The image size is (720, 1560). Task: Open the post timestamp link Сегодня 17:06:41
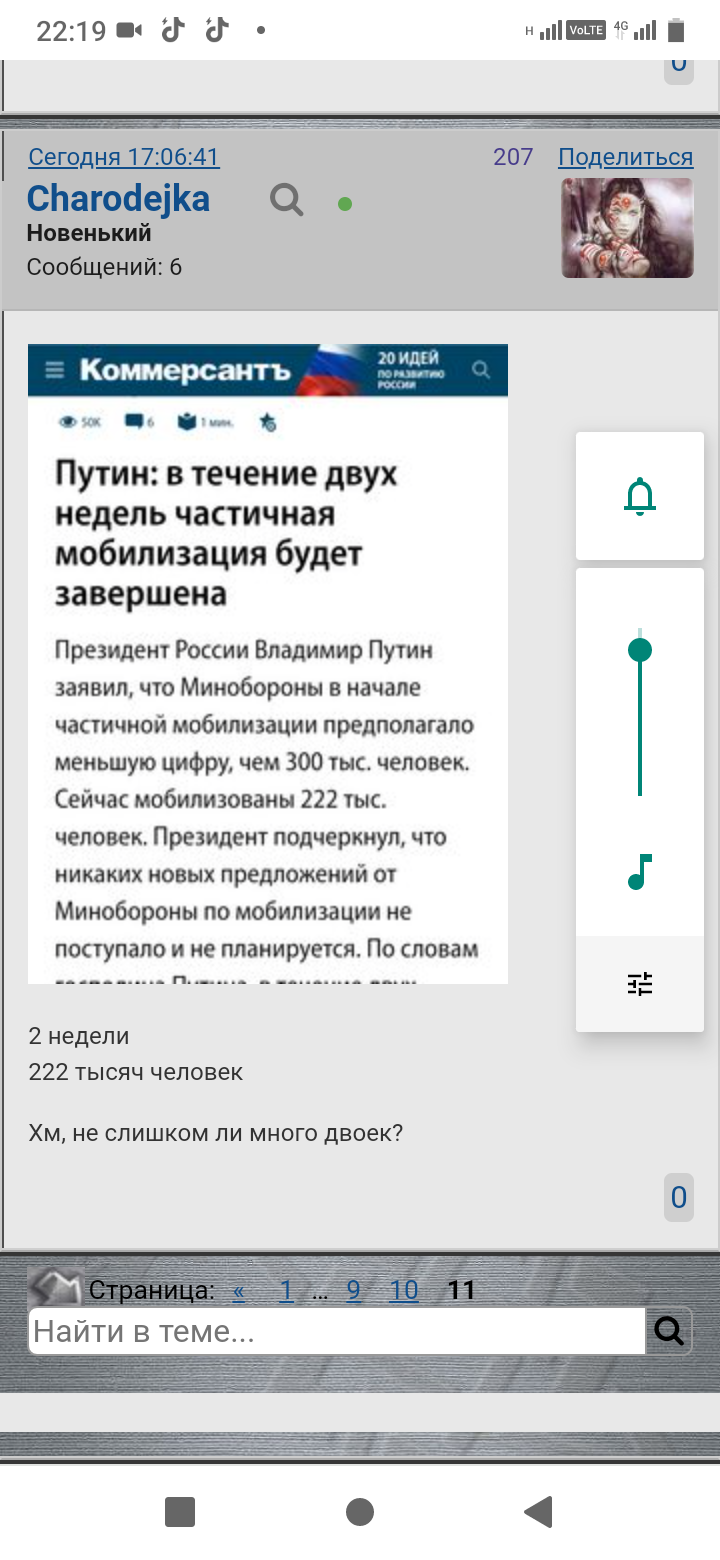click(124, 157)
